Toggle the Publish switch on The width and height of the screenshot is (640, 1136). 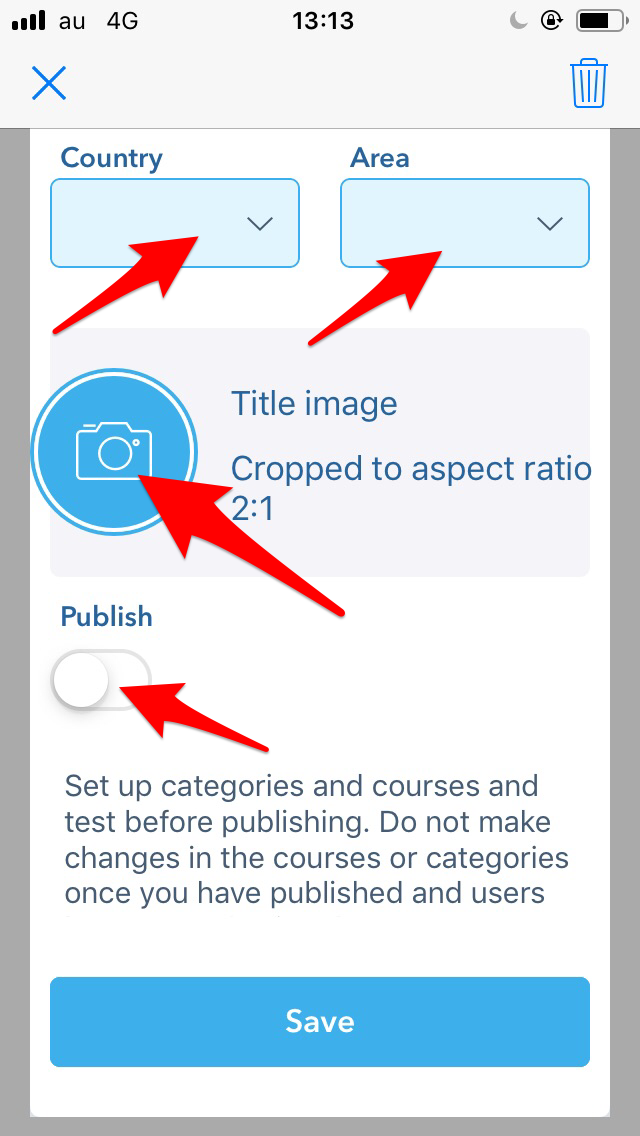pyautogui.click(x=101, y=680)
